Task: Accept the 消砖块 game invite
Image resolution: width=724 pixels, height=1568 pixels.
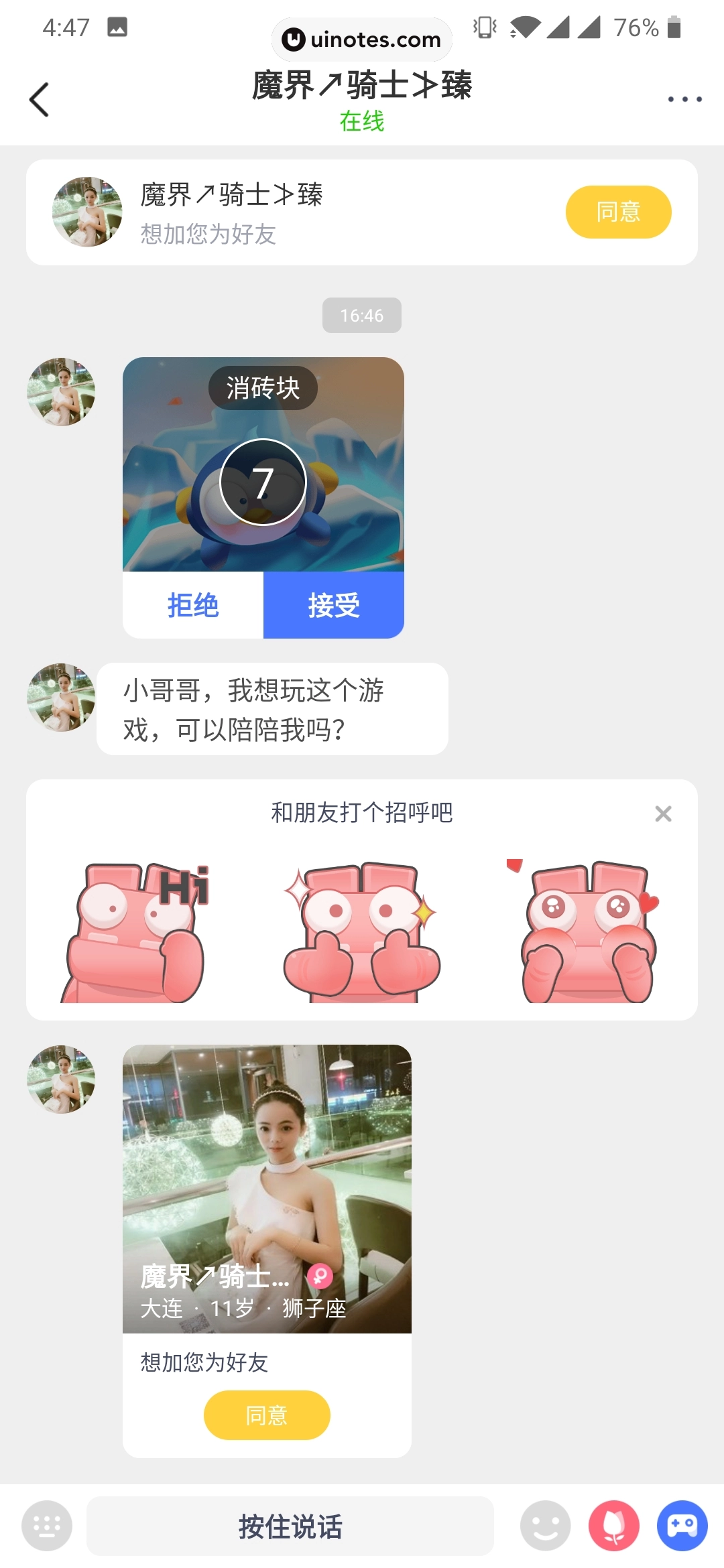Action: coord(334,605)
